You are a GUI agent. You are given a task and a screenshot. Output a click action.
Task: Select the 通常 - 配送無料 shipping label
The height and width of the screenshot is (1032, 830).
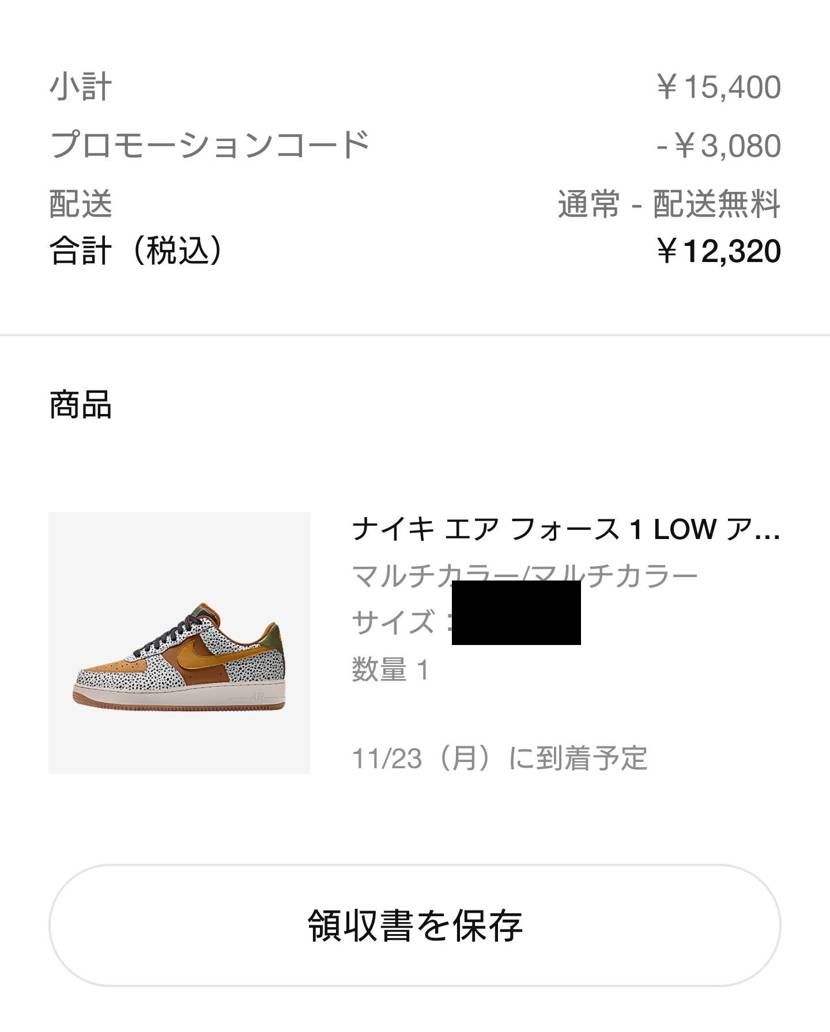click(670, 203)
